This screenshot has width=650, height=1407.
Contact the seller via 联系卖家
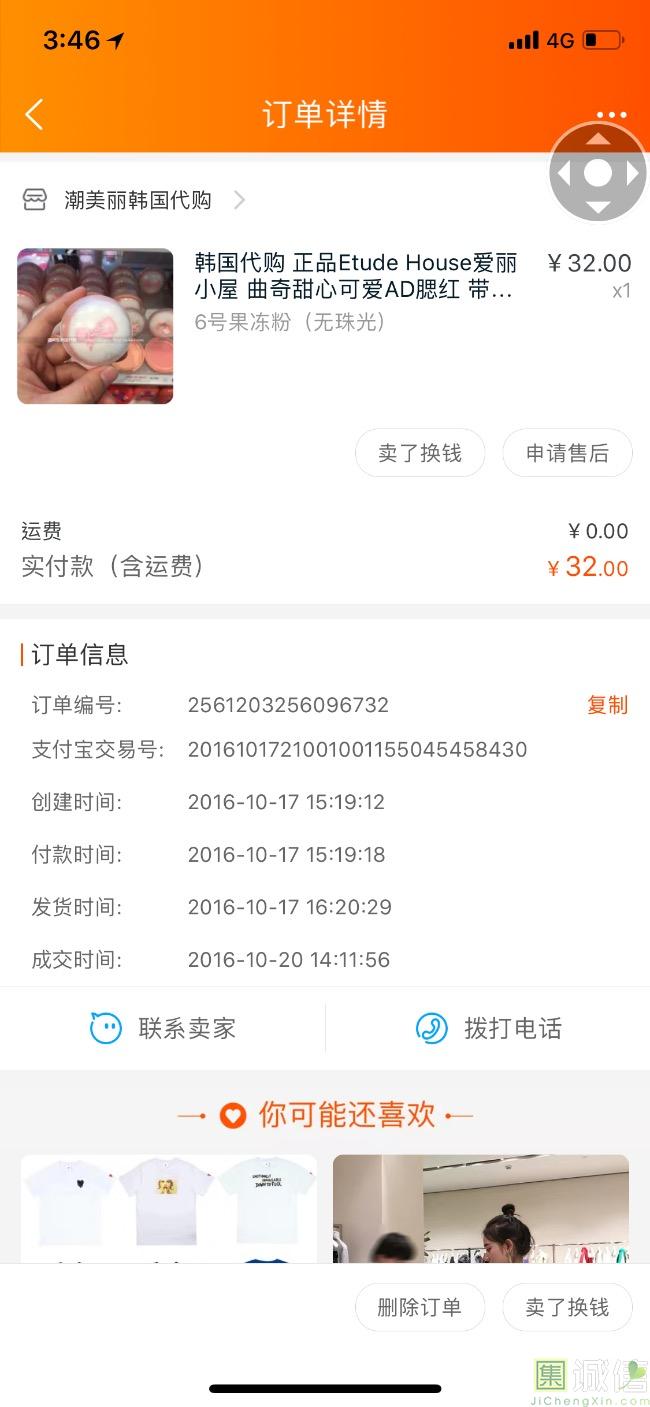(163, 1028)
